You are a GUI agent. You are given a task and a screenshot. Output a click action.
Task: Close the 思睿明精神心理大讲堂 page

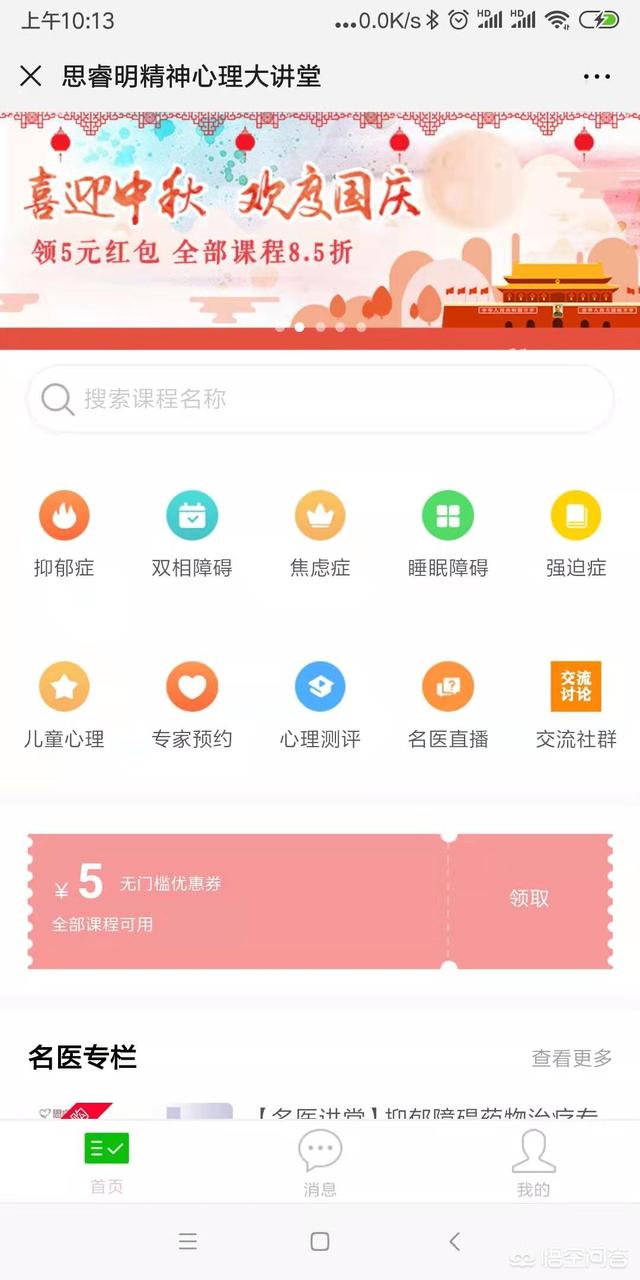pos(31,76)
